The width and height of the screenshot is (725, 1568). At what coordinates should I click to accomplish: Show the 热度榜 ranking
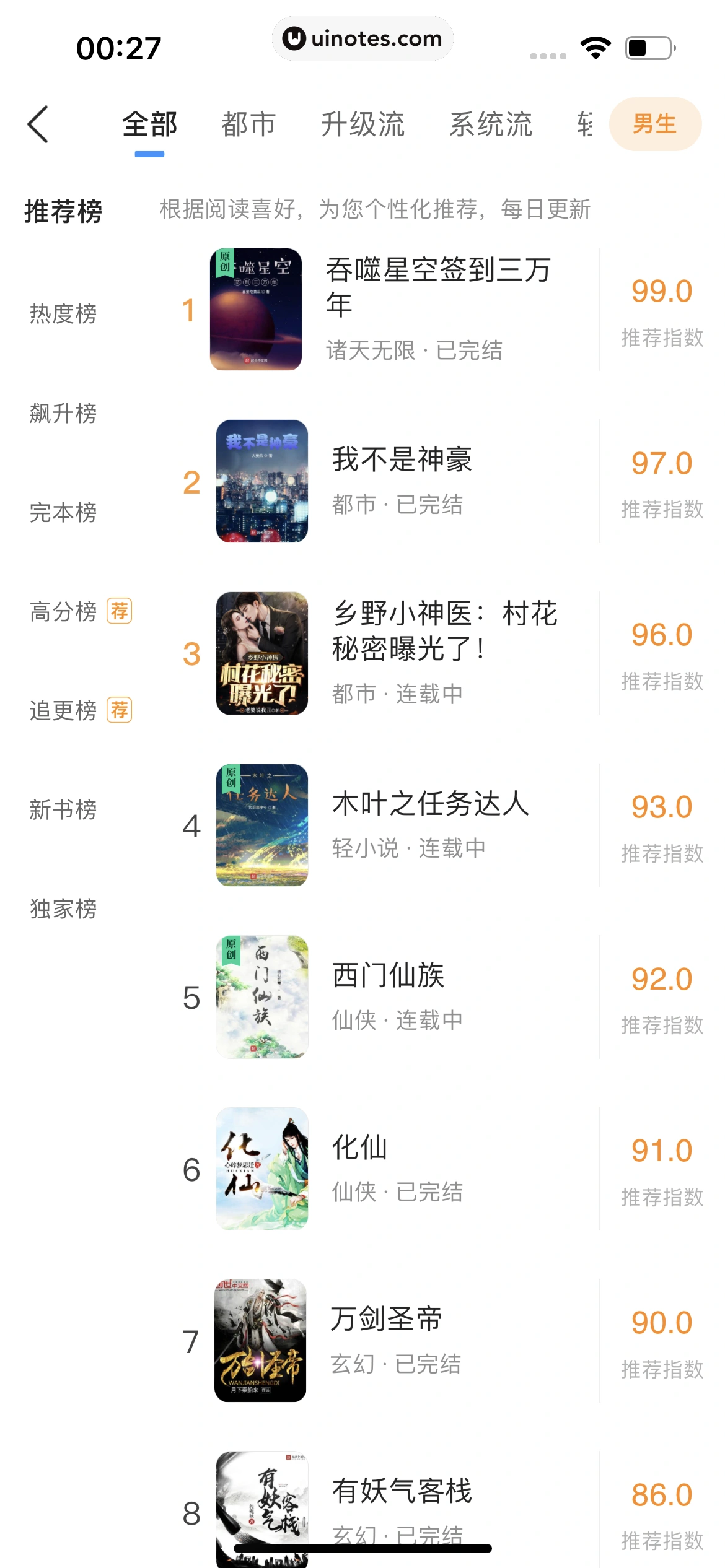pyautogui.click(x=63, y=314)
